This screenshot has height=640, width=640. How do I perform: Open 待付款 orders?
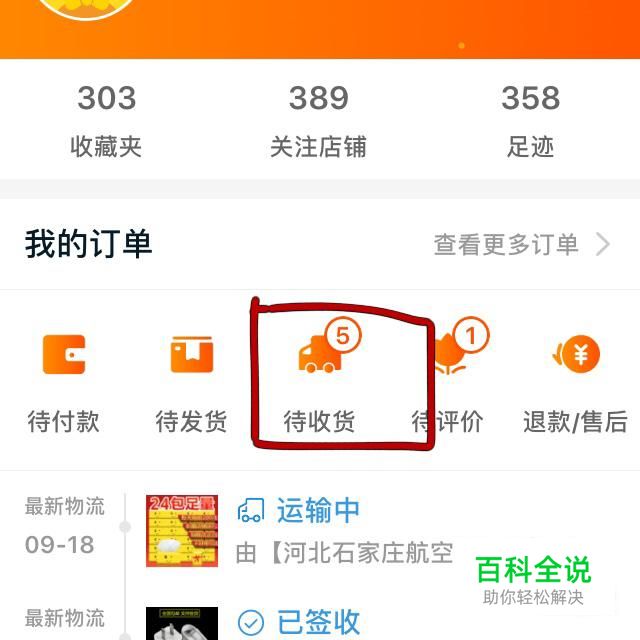tap(63, 380)
